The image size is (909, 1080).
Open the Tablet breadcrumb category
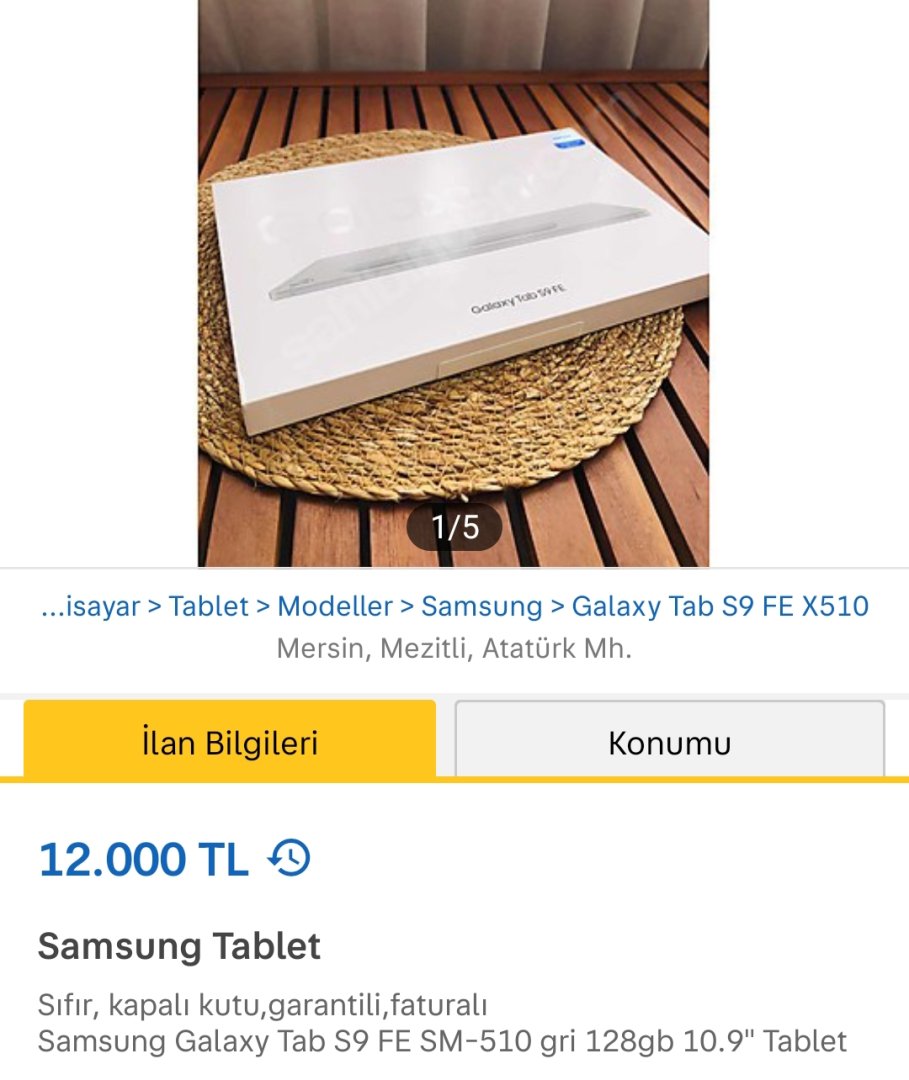click(208, 606)
